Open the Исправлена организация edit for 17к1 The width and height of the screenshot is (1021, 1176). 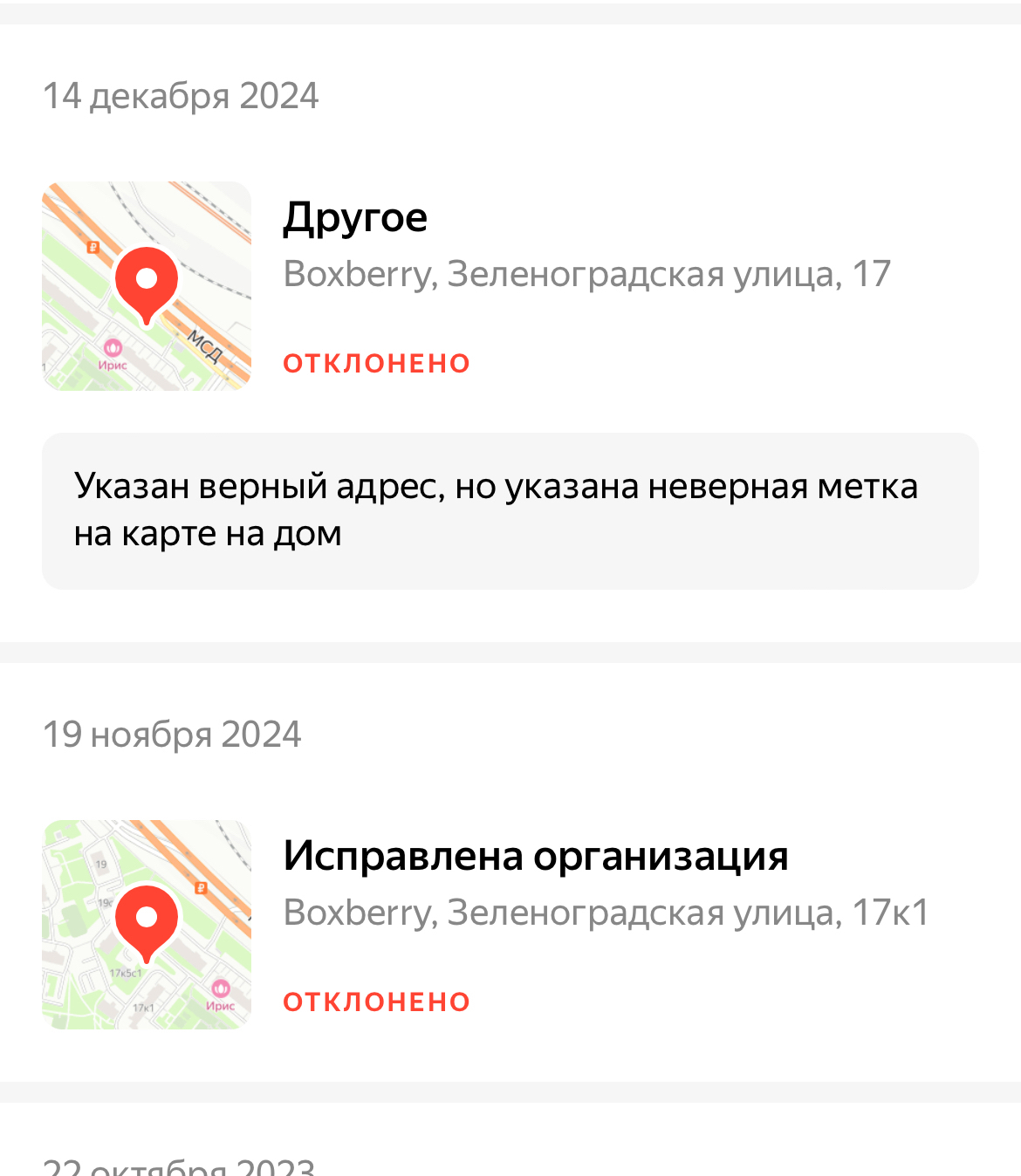(x=606, y=913)
